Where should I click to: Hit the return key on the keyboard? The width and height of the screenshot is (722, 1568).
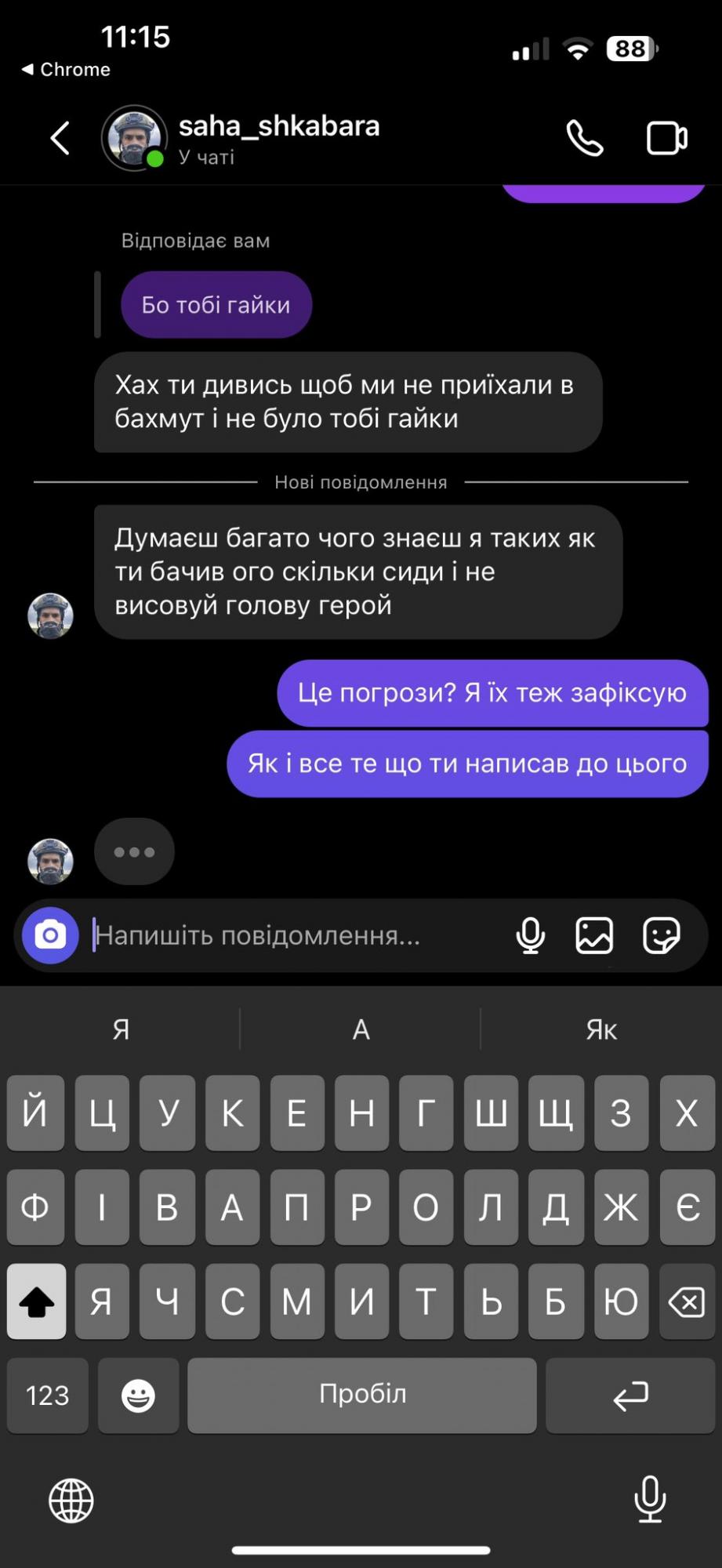[x=630, y=1396]
